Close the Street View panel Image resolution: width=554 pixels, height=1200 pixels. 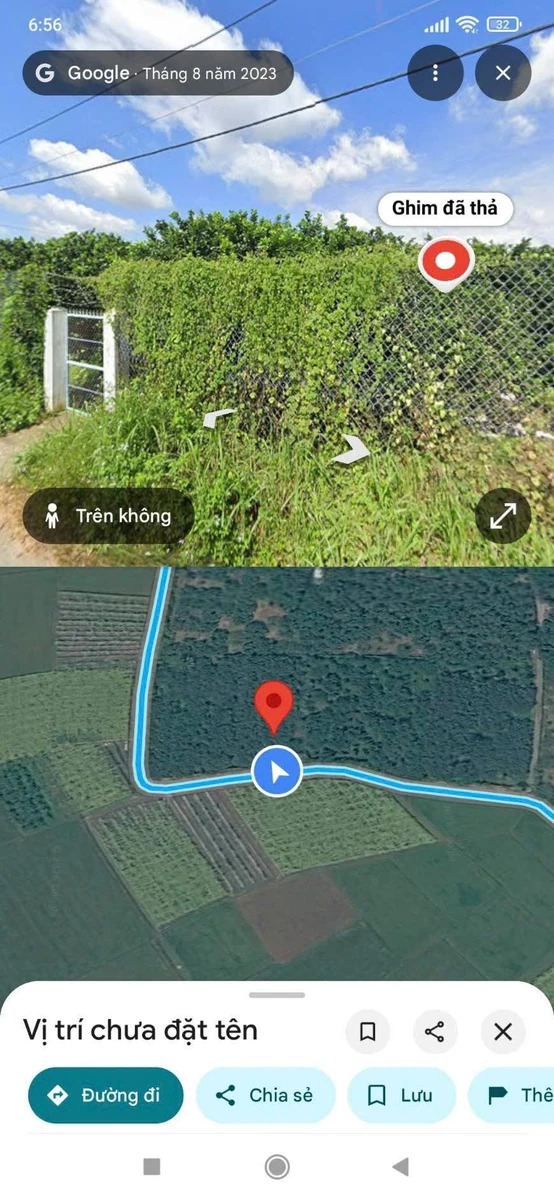[503, 73]
